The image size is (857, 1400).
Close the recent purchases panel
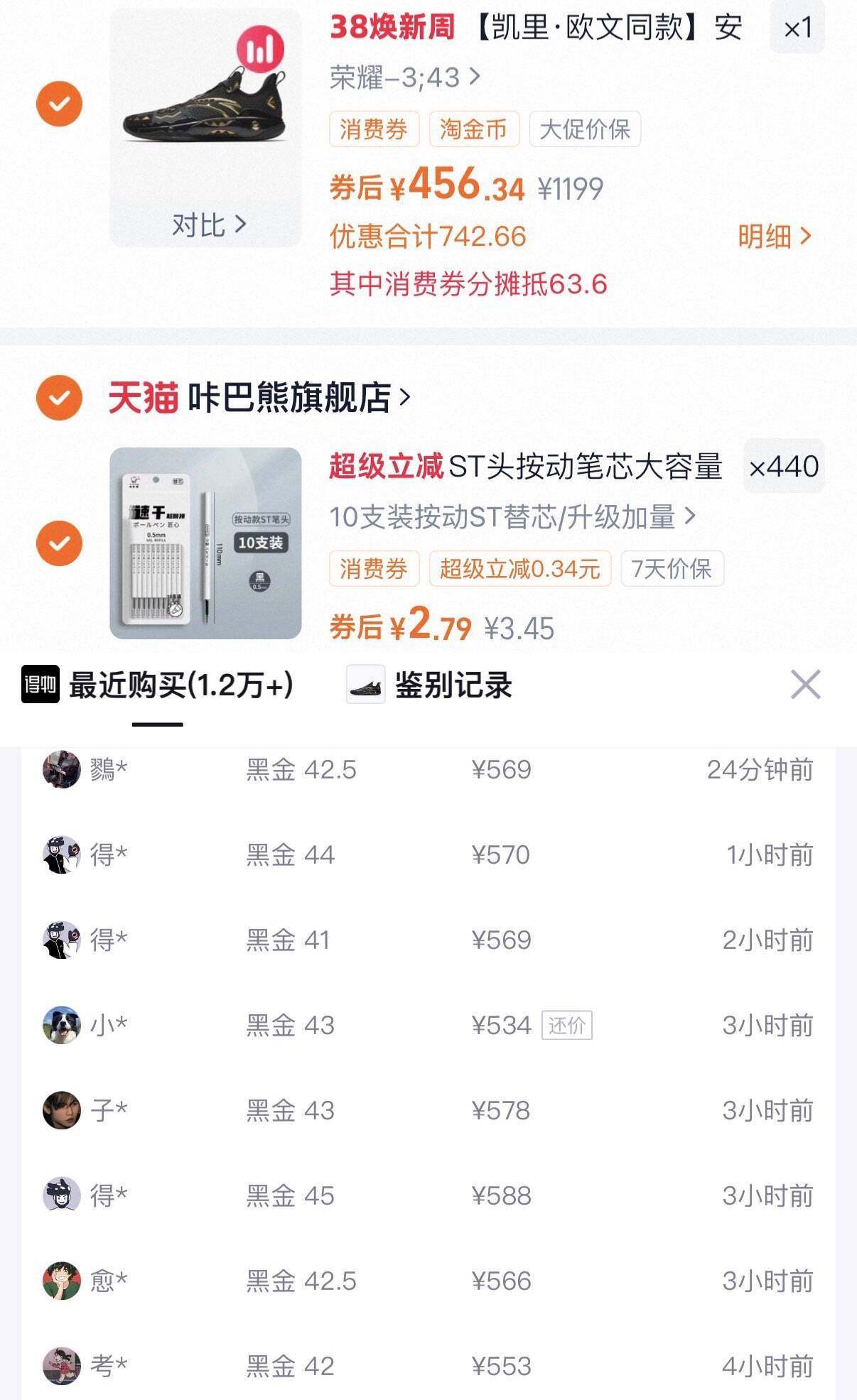804,684
